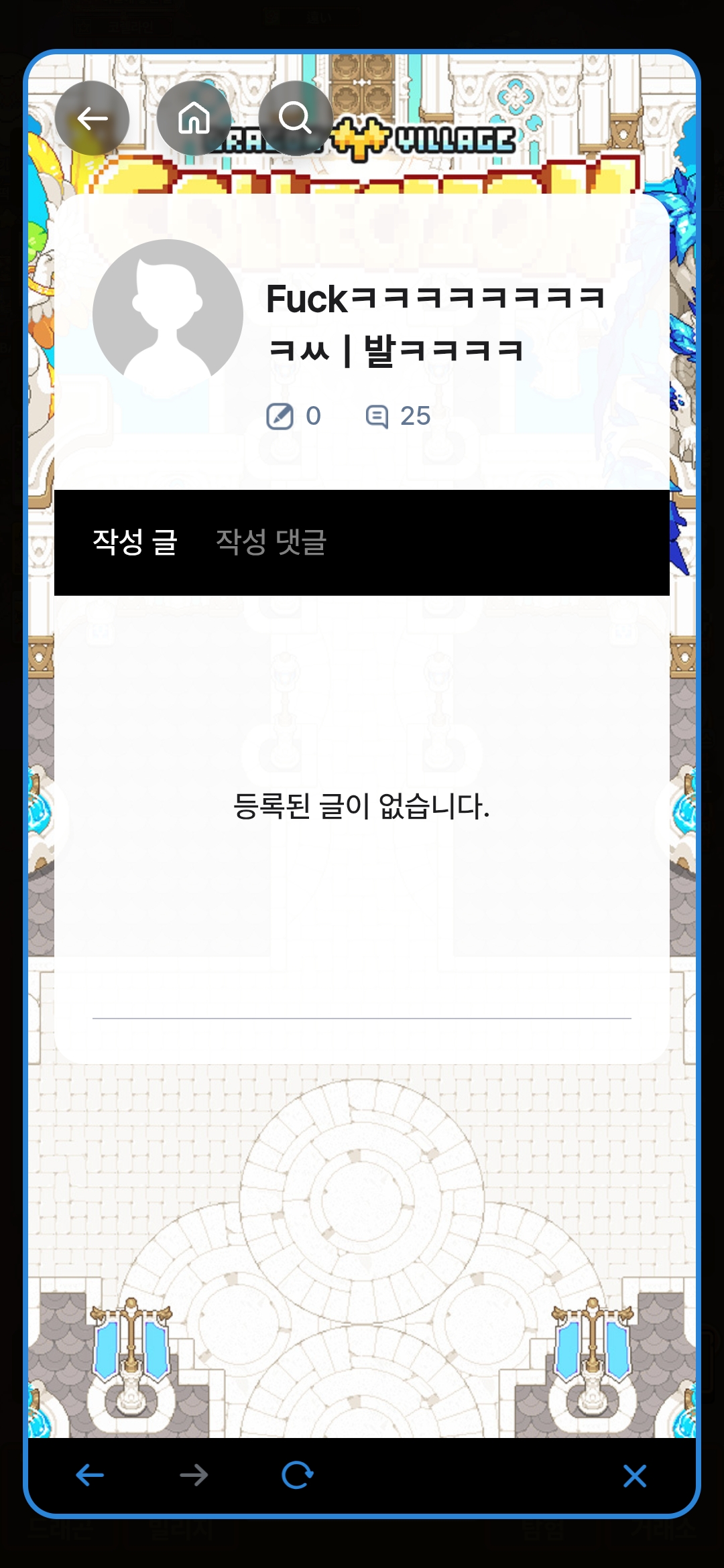Select the 작성 글 tab
This screenshot has width=724, height=1568.
pos(135,542)
